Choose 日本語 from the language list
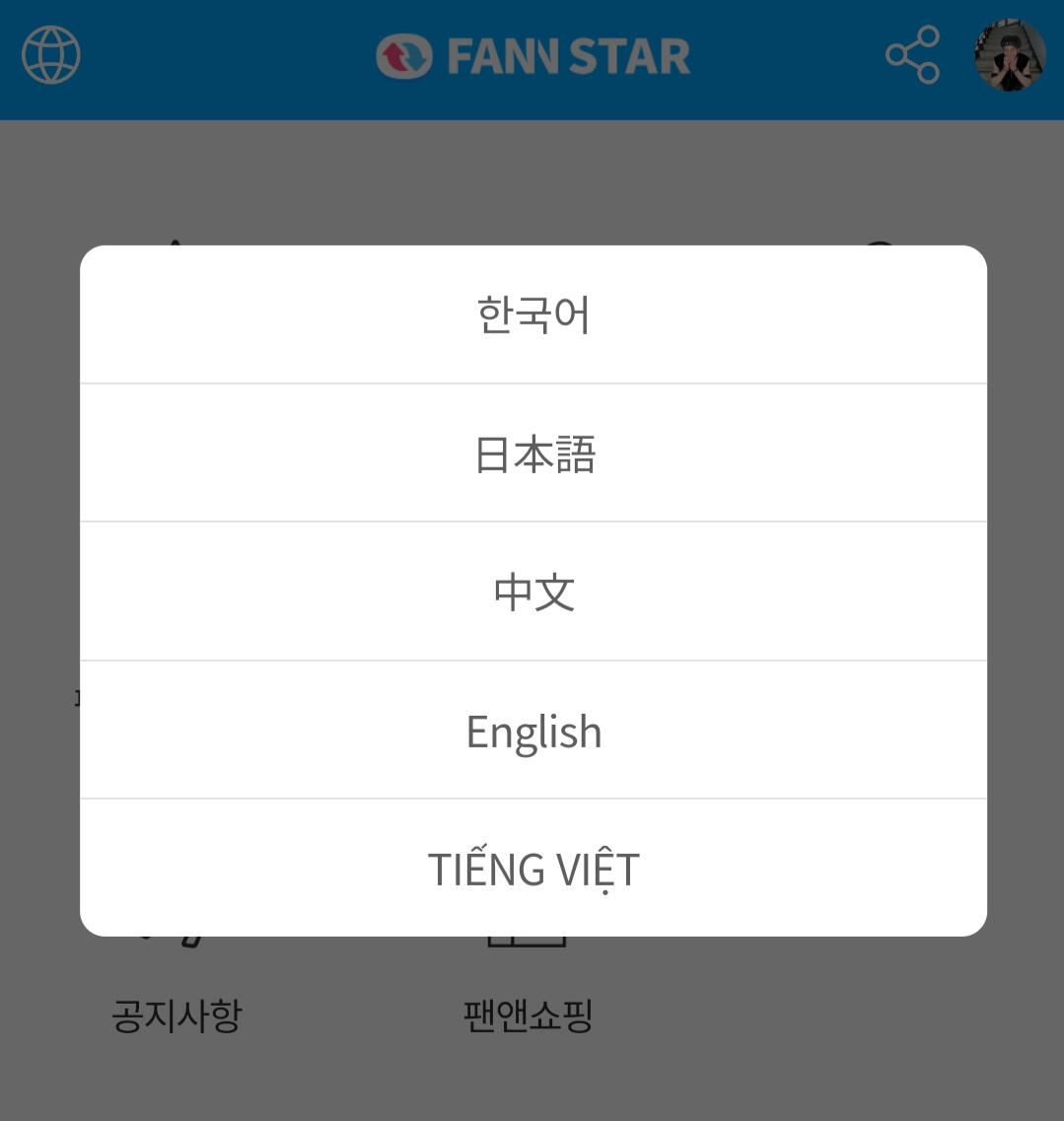The height and width of the screenshot is (1121, 1064). click(532, 455)
